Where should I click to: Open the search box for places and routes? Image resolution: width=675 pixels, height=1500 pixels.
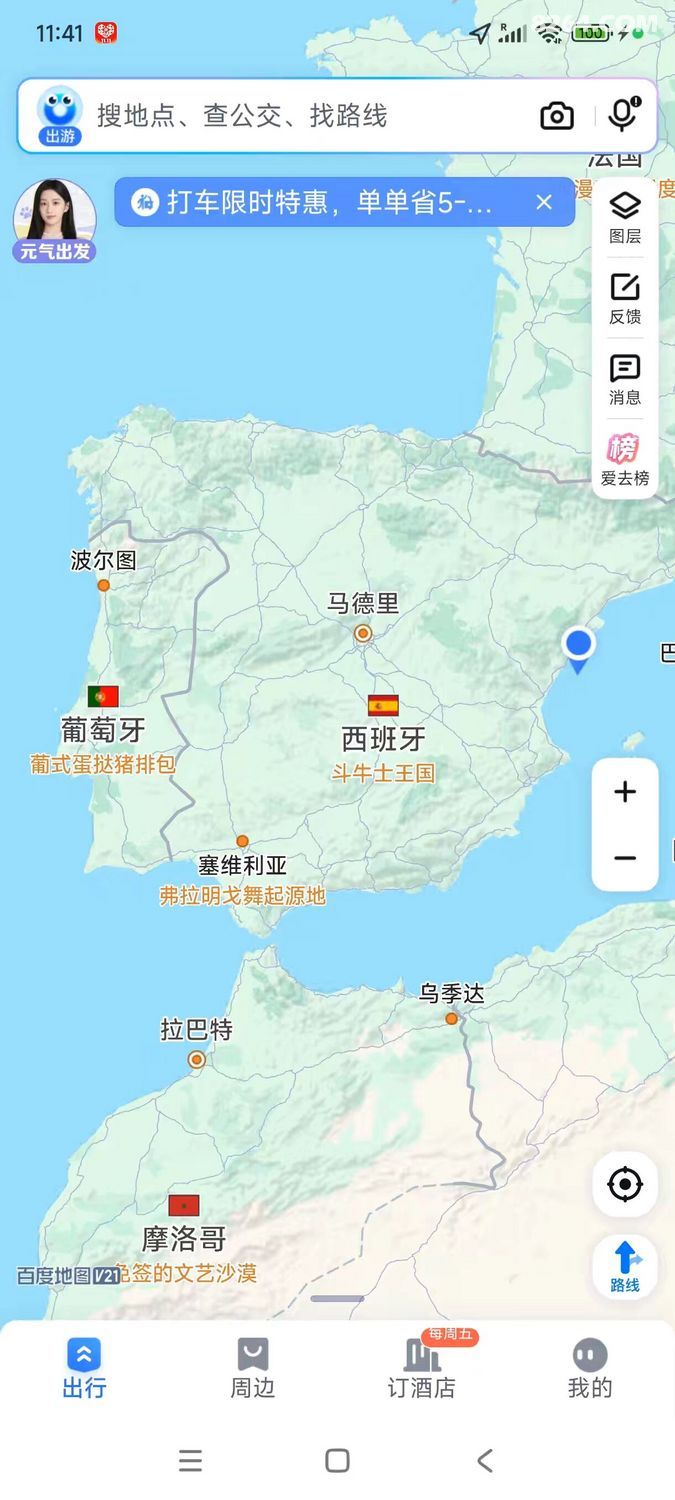point(300,116)
